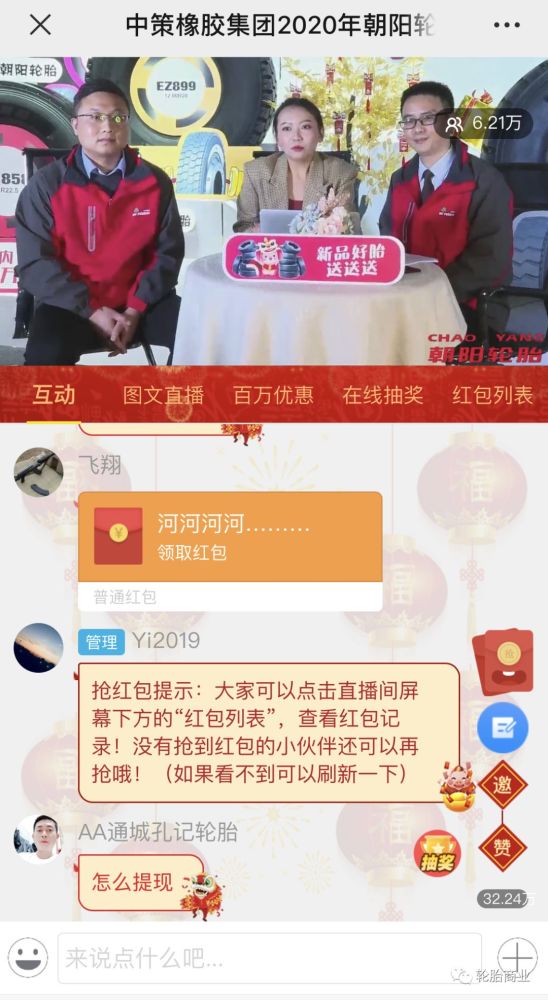The width and height of the screenshot is (548, 1000).
Task: Open the emoji picker
Action: (x=28, y=957)
